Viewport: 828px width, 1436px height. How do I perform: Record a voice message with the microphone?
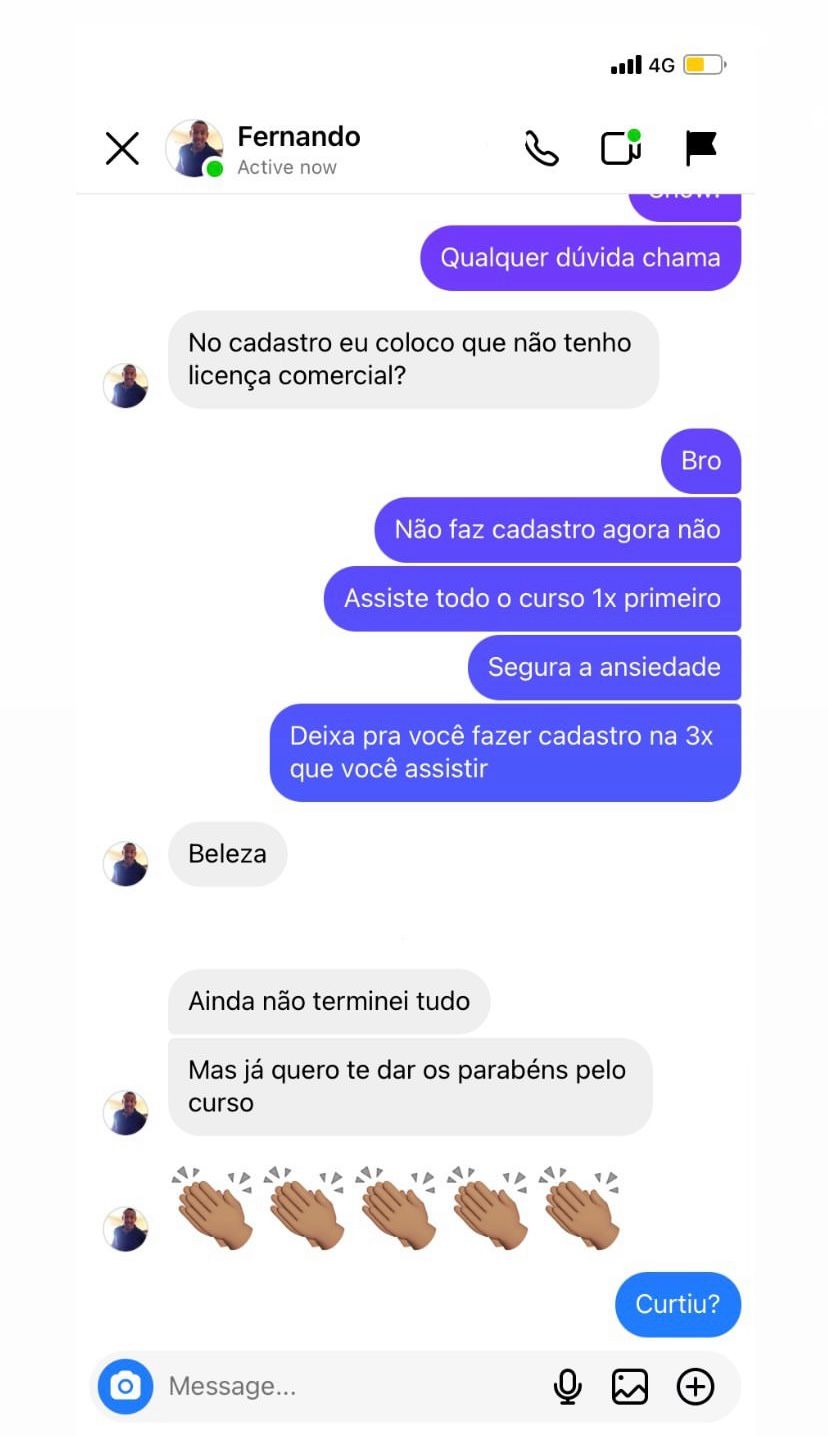pos(567,1386)
